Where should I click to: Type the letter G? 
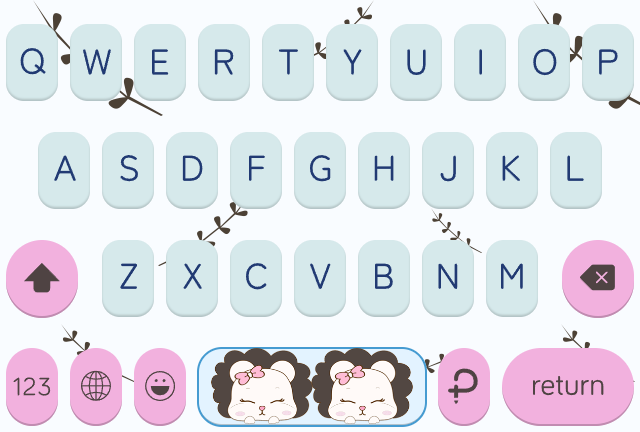pyautogui.click(x=320, y=169)
